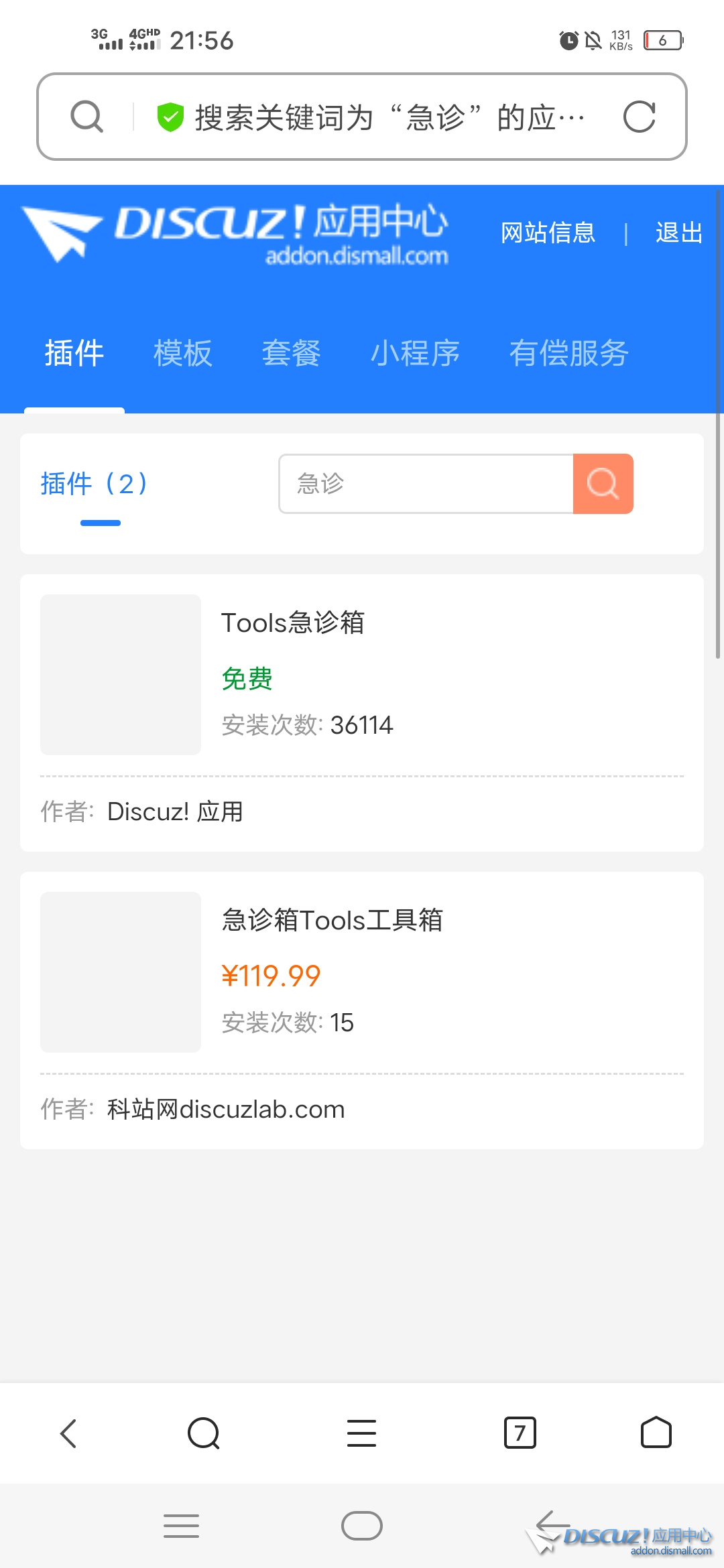Open the Tools急诊箱 plugin
The height and width of the screenshot is (1568, 724).
(x=293, y=623)
